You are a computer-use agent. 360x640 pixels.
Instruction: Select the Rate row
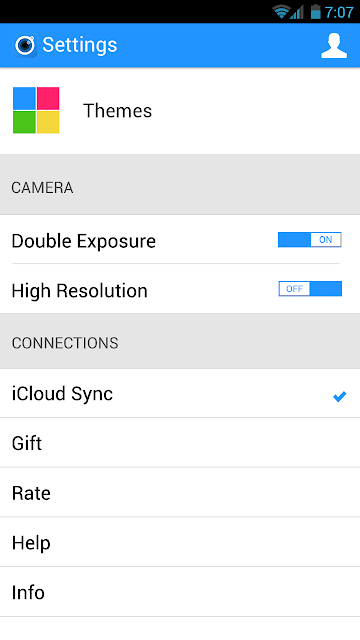[x=180, y=493]
